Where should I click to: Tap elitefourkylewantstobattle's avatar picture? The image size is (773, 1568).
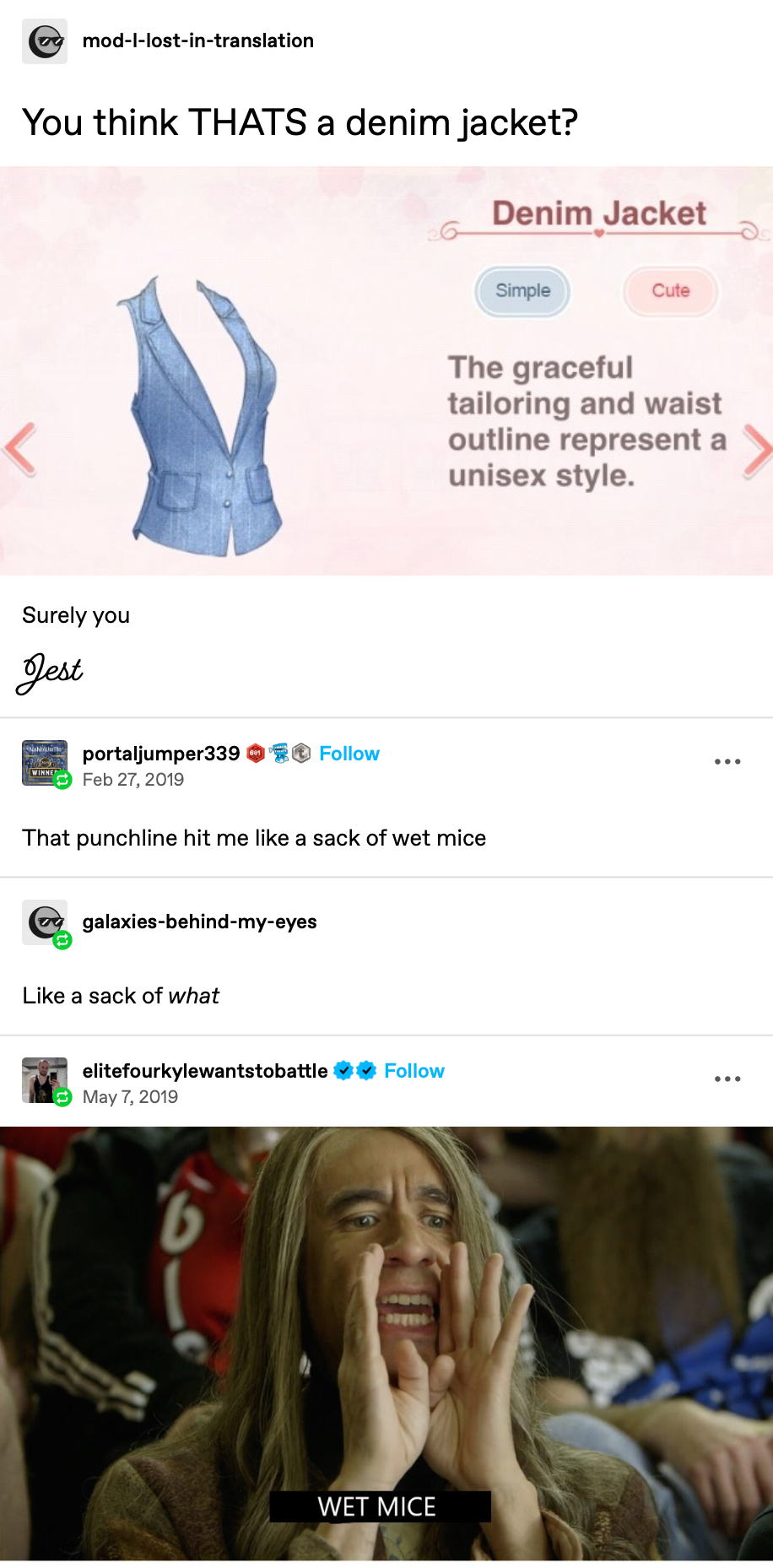point(45,1080)
